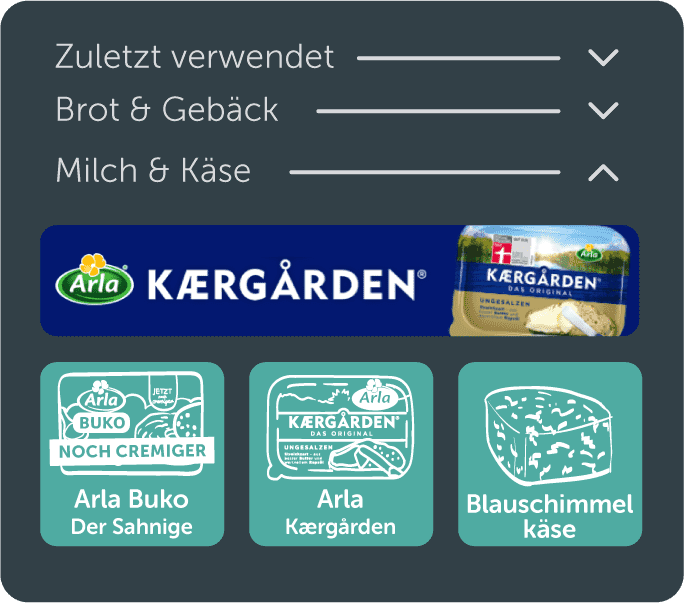Viewport: 684px width, 603px height.
Task: Open the Arla Kærgården banner ad
Action: pos(339,281)
